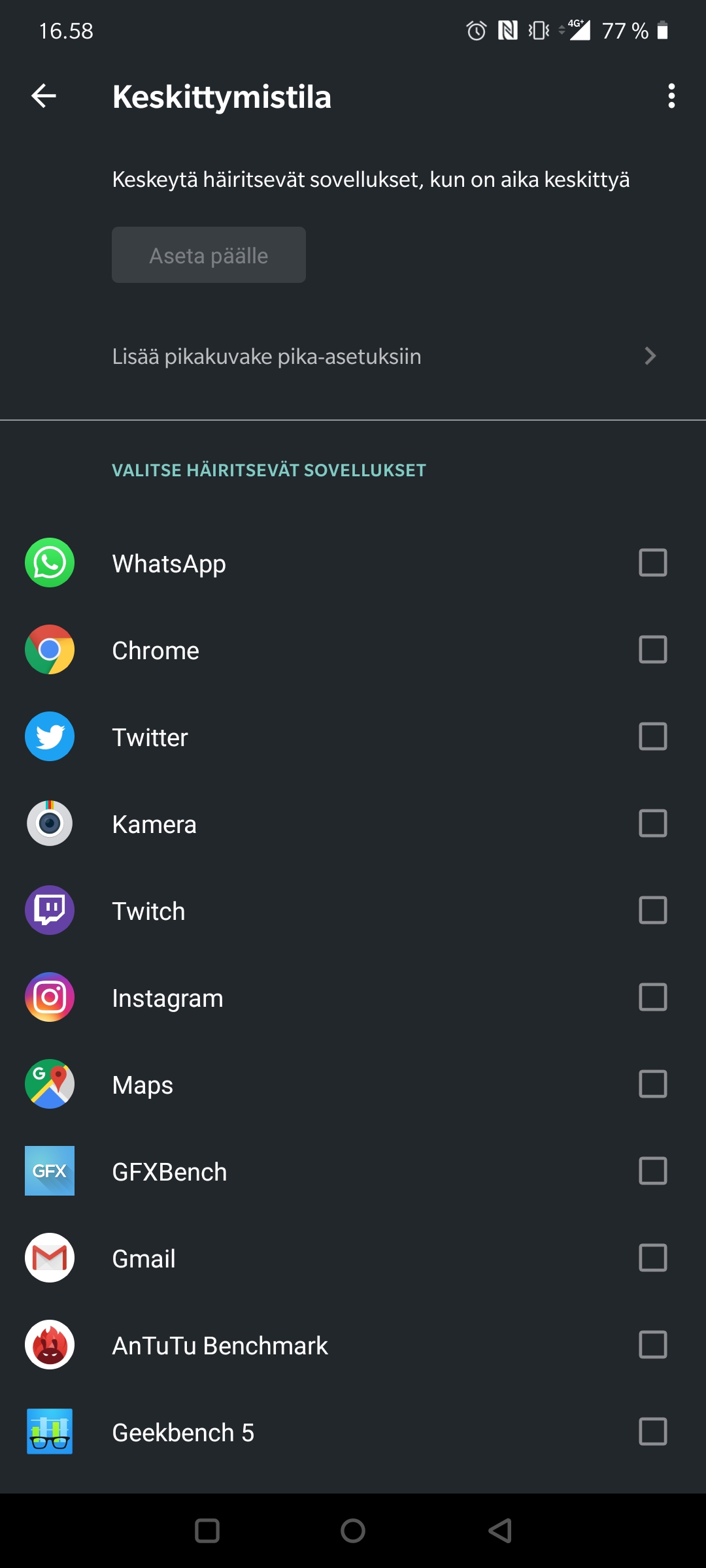
Task: Open the three-dot overflow menu
Action: (671, 96)
